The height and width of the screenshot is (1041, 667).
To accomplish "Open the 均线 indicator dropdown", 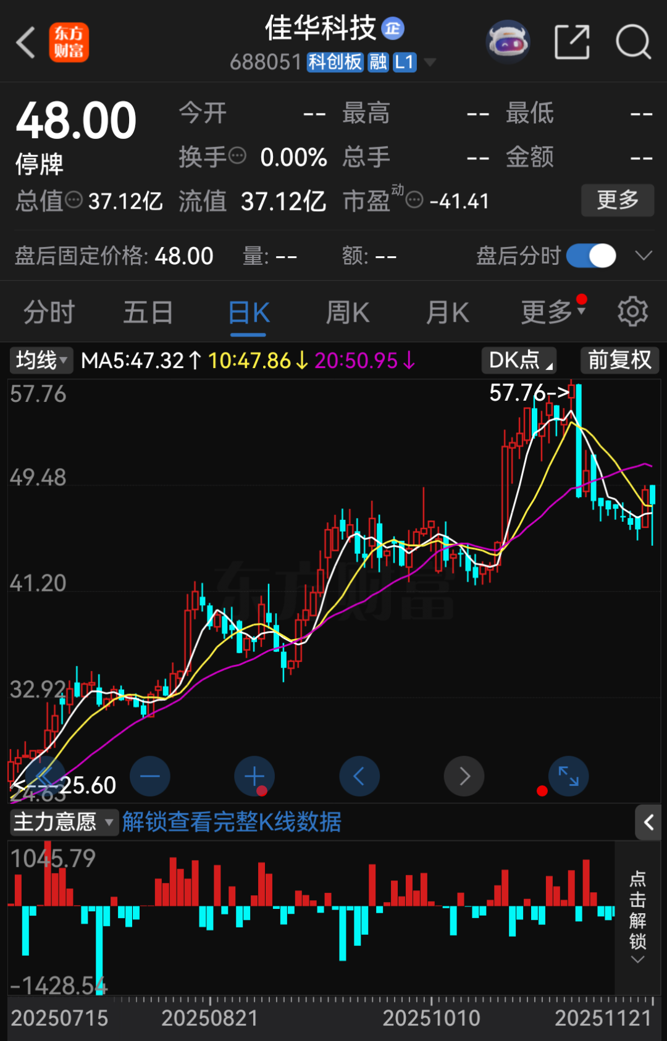I will tap(42, 360).
